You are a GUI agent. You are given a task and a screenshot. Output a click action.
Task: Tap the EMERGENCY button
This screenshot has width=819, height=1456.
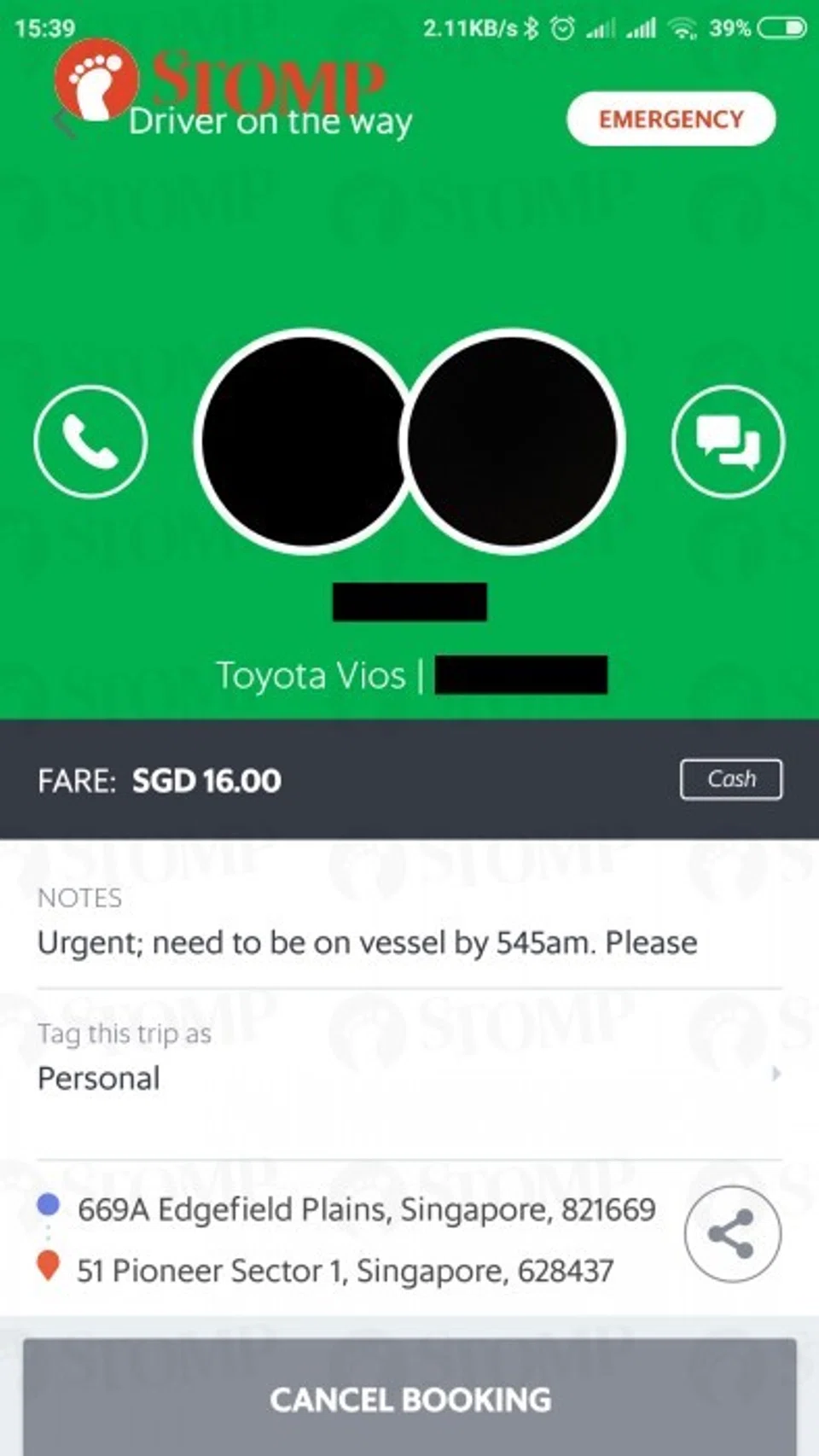pos(671,119)
